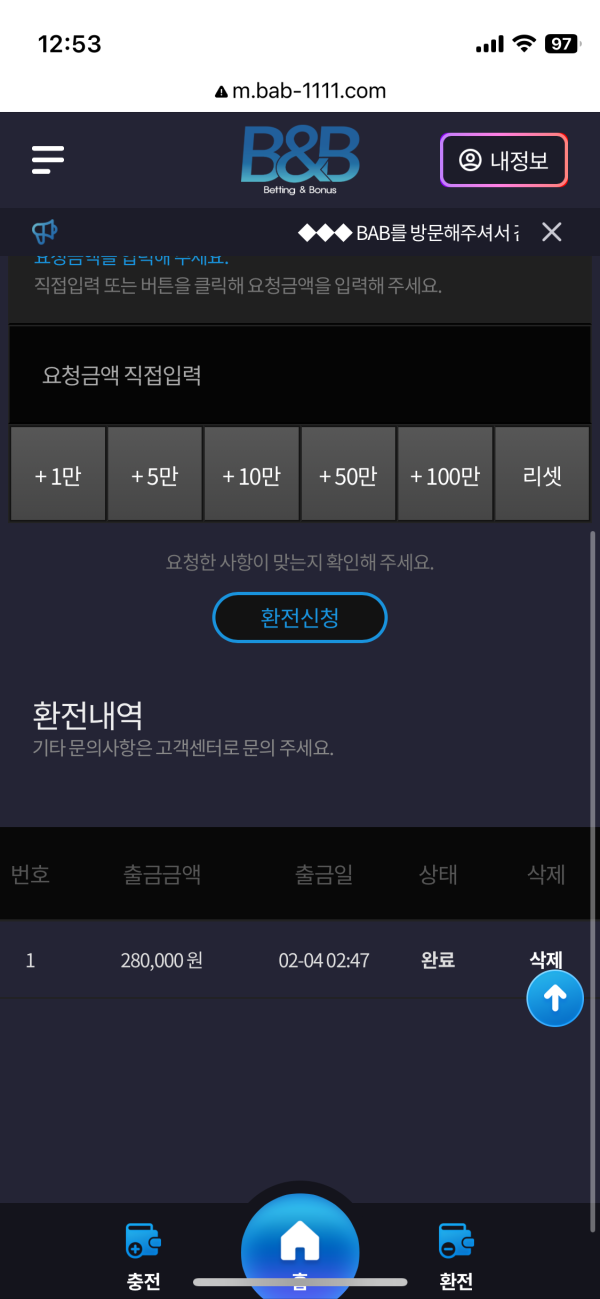Add +5만 to the amount

(154, 476)
